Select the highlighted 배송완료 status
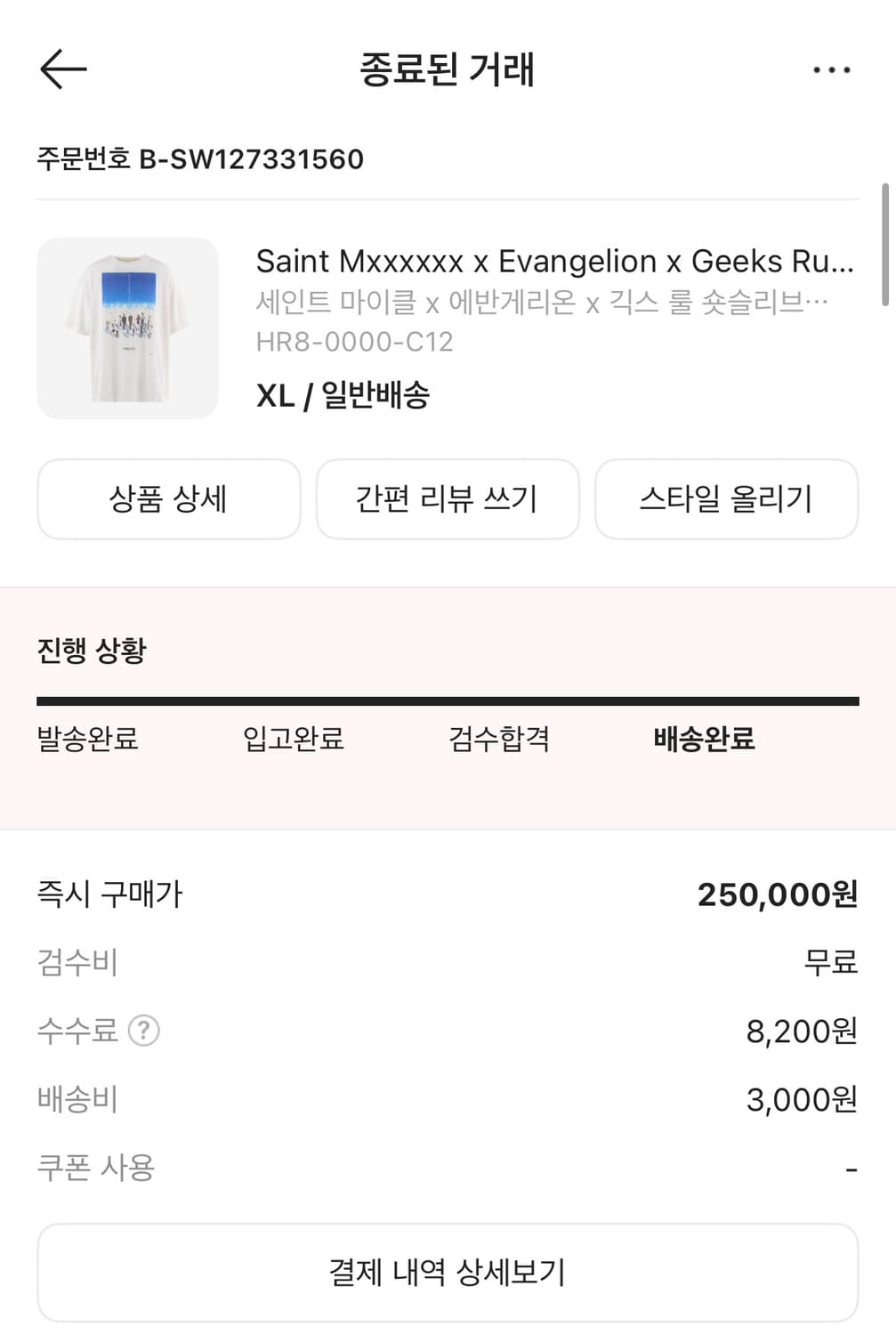896x1335 pixels. pos(703,740)
